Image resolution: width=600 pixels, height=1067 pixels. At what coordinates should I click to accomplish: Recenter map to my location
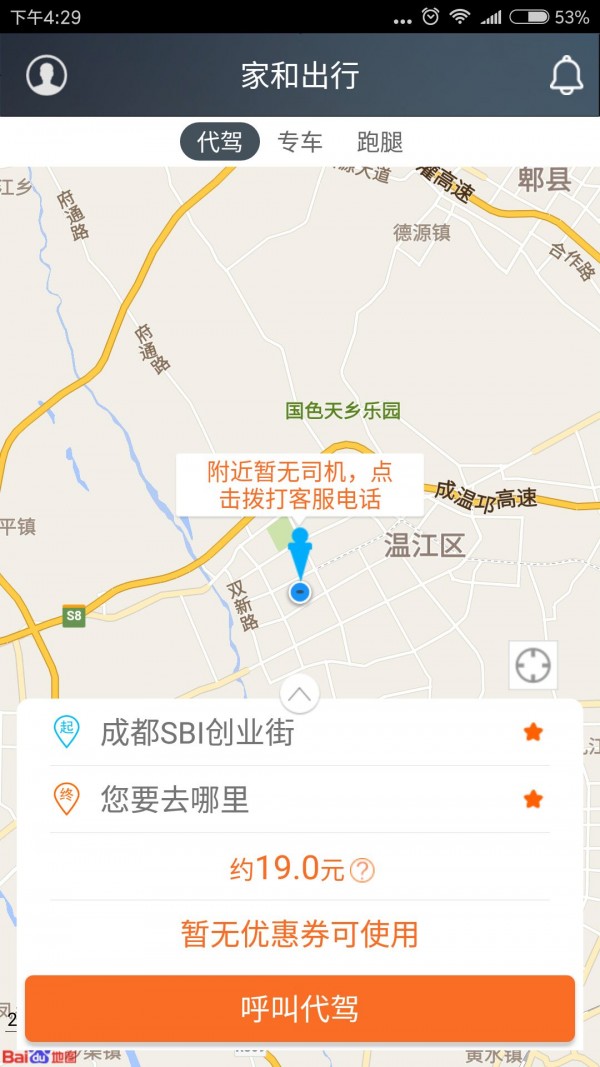tap(533, 665)
